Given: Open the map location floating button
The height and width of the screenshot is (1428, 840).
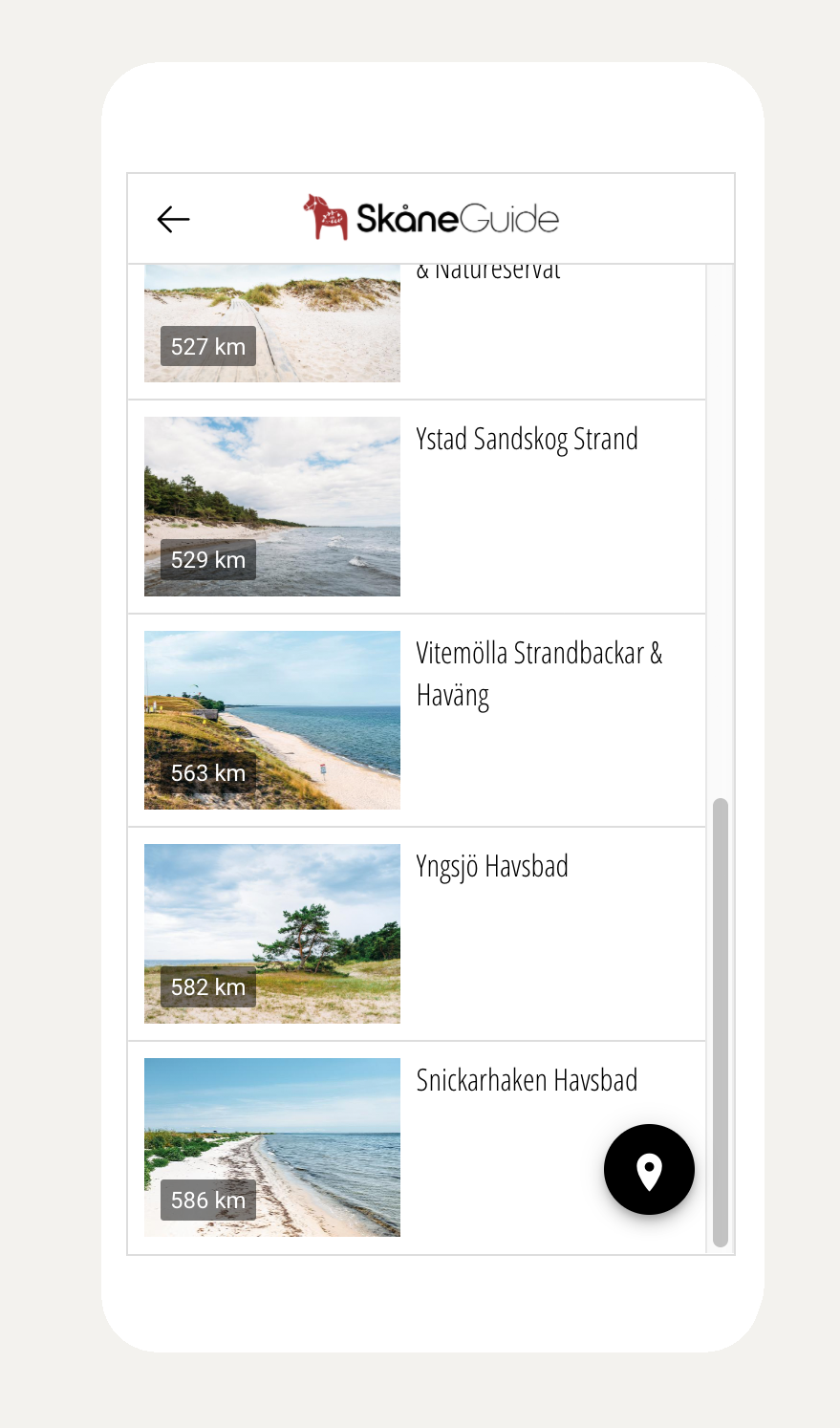Looking at the screenshot, I should click(x=649, y=1170).
